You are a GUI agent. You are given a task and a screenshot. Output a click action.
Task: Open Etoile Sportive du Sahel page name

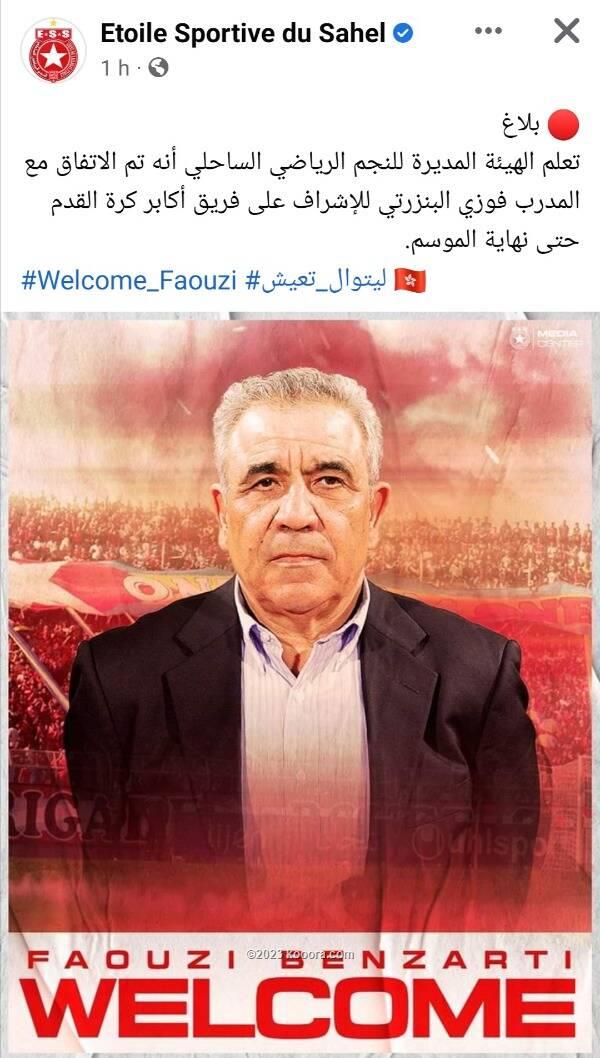[242, 33]
